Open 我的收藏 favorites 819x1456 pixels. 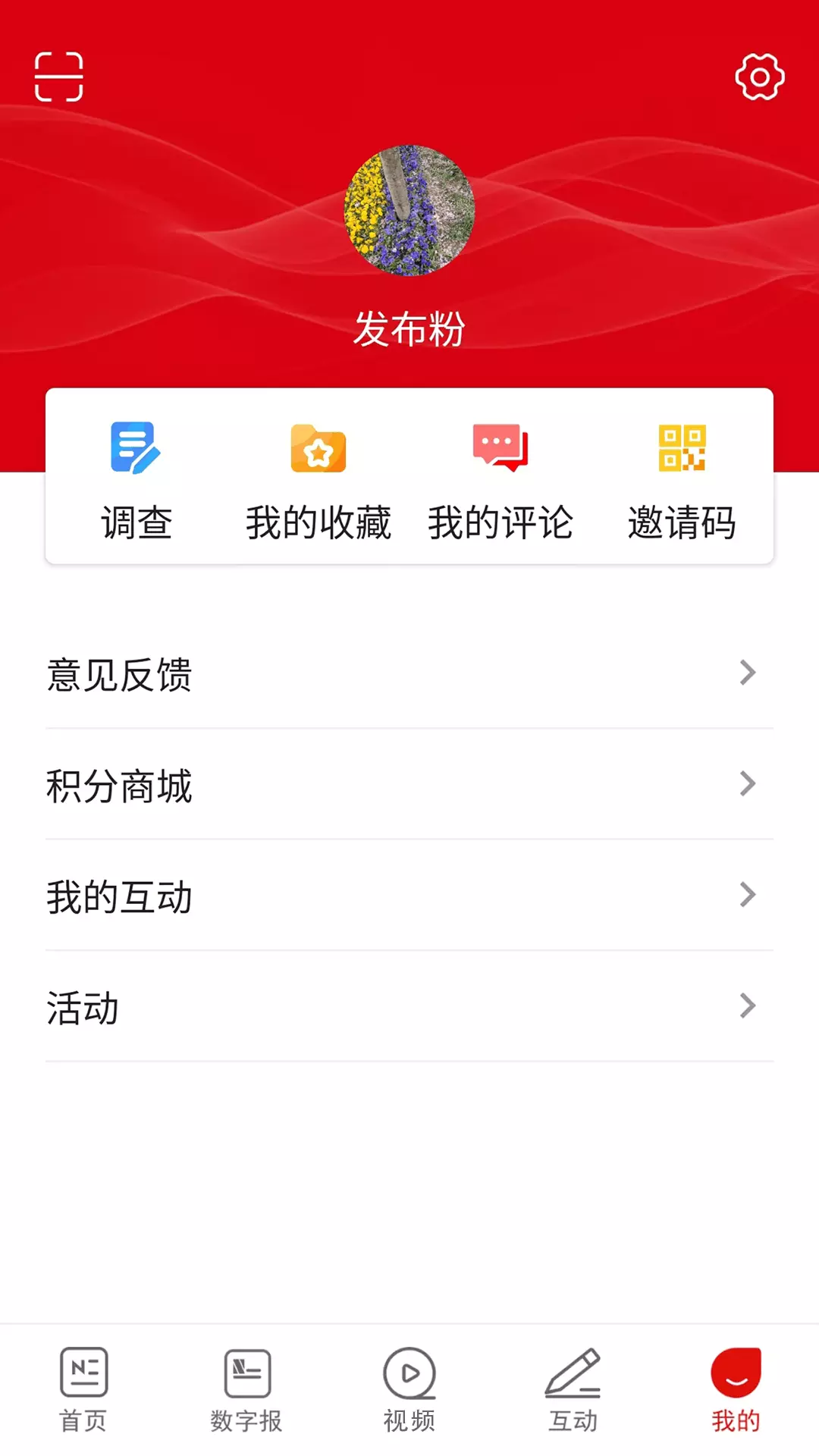[318, 481]
